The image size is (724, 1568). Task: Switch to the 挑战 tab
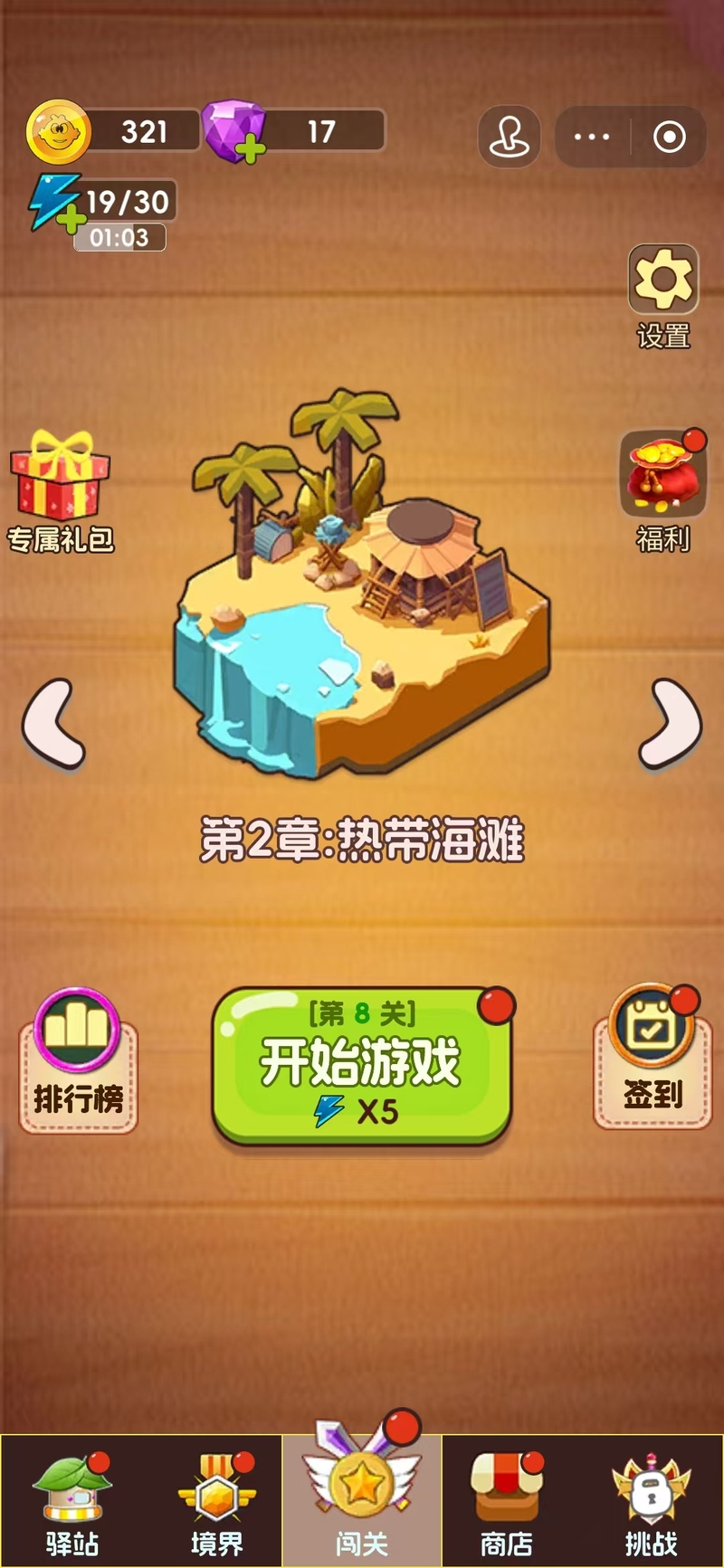point(651,1502)
